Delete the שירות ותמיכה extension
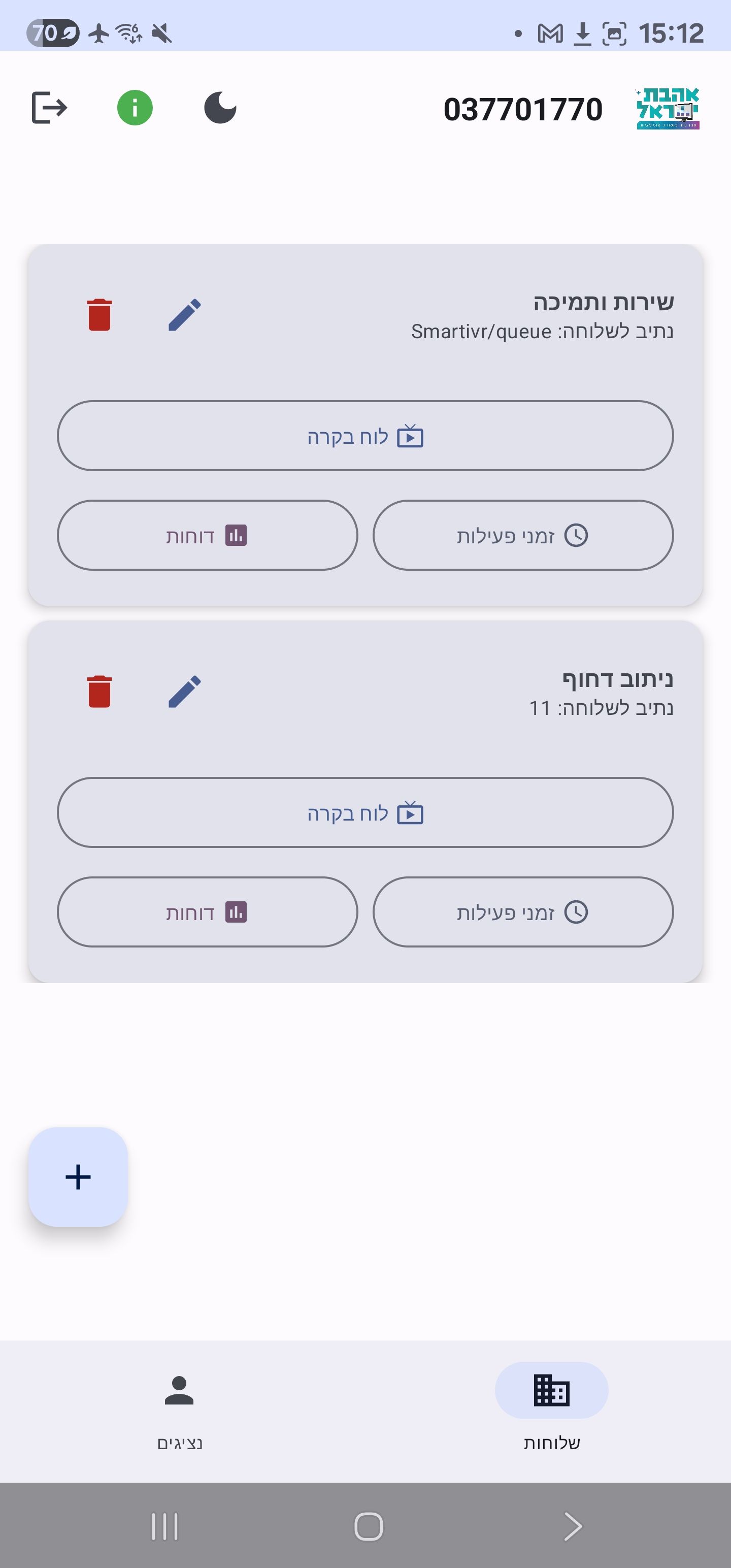 [99, 315]
